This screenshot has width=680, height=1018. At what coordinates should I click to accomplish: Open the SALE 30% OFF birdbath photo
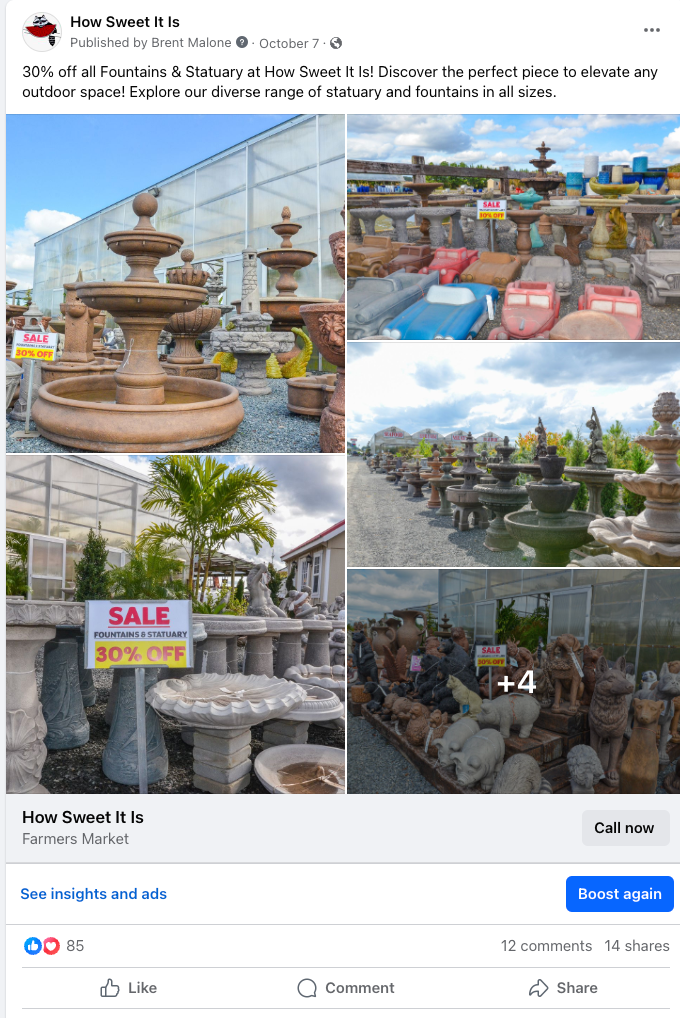[175, 625]
